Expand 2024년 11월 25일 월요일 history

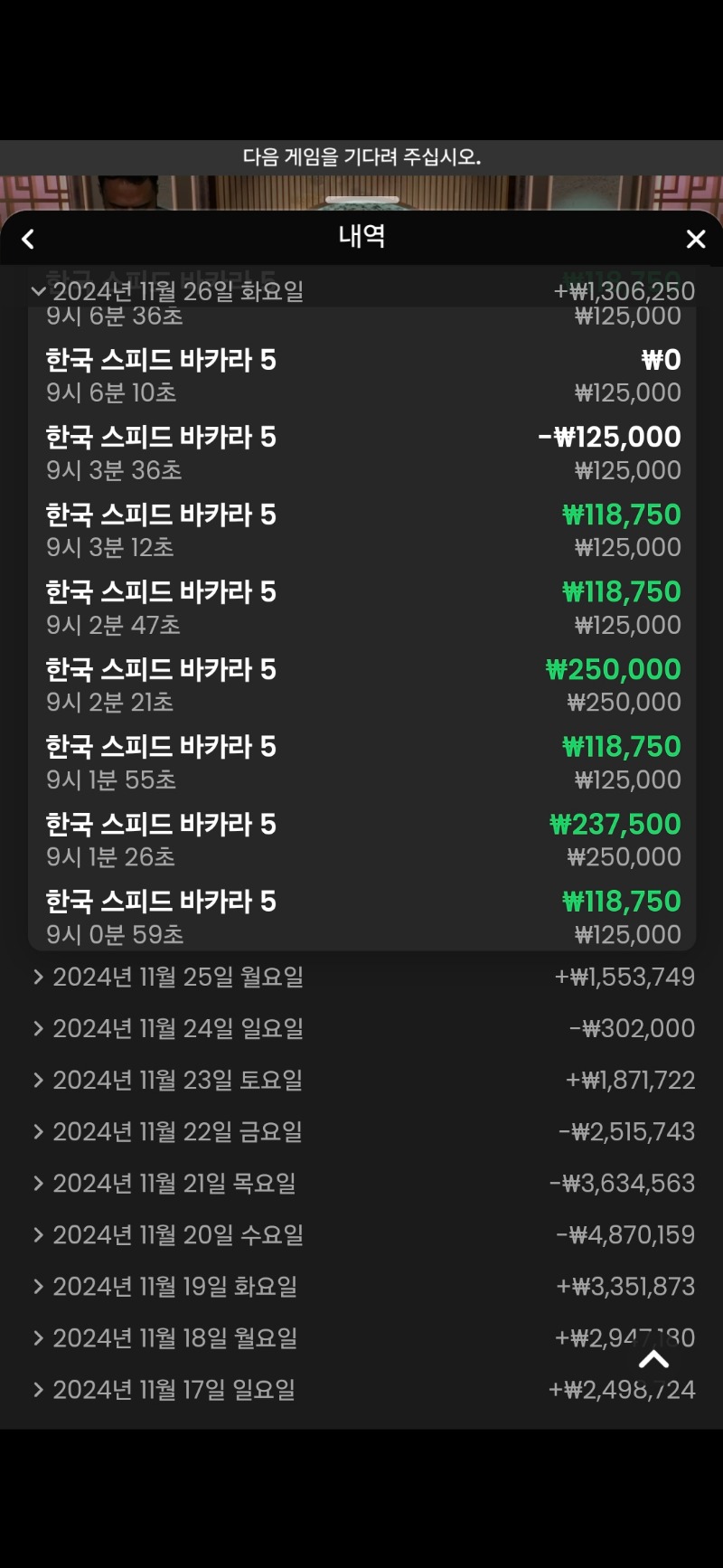pos(361,977)
